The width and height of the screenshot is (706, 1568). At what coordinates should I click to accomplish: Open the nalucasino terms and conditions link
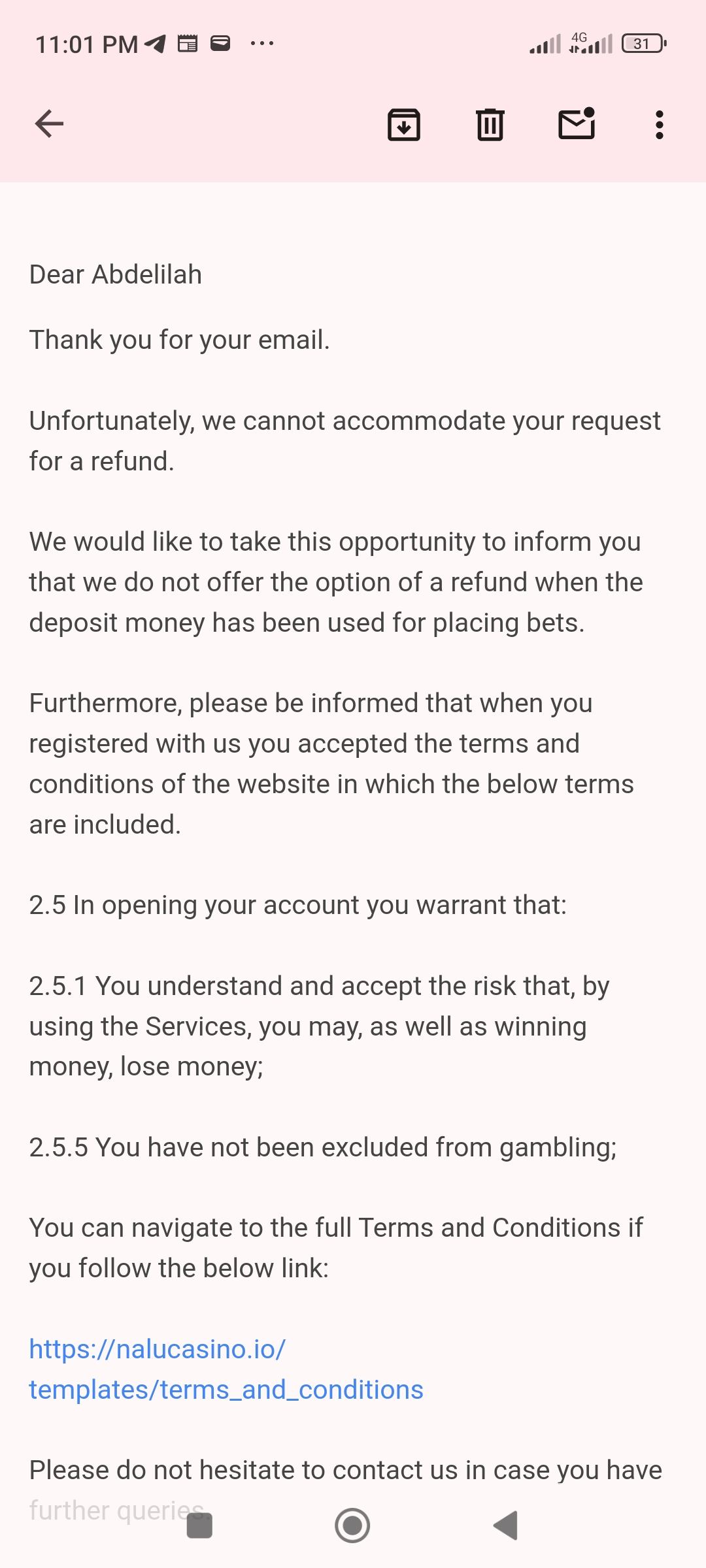(226, 1371)
